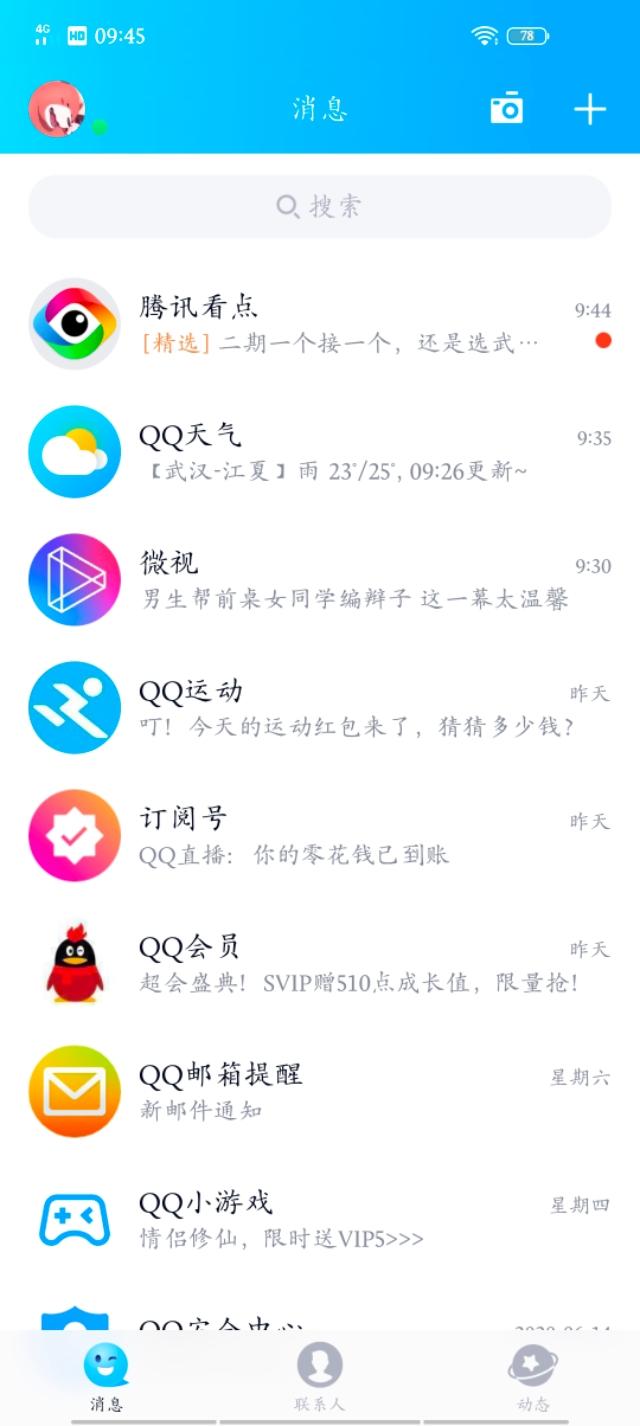
Task: Open the camera icon in the header
Action: pyautogui.click(x=507, y=108)
